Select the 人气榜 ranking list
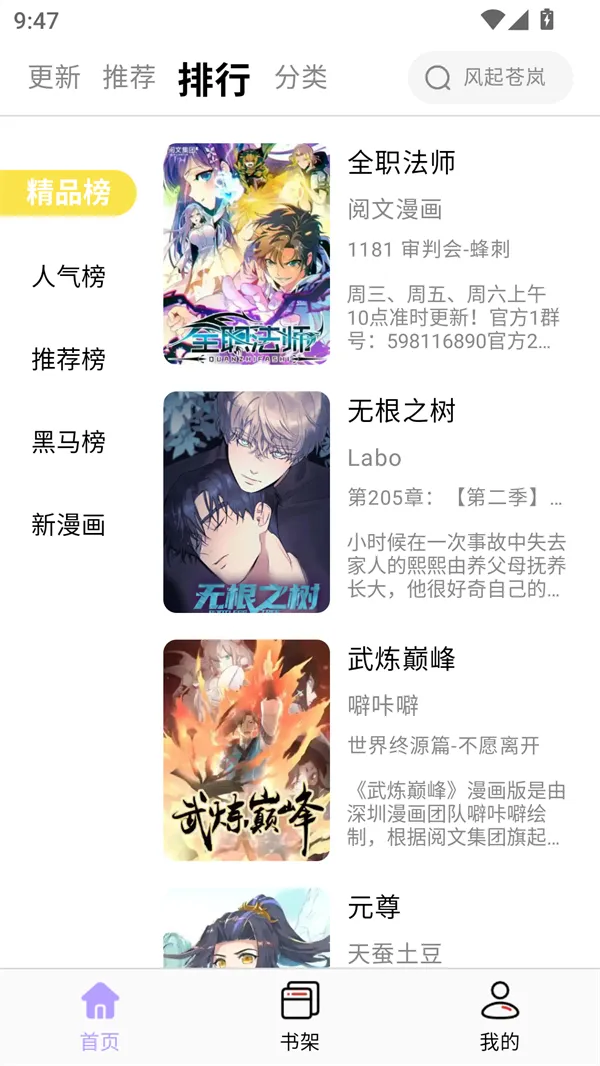 point(68,276)
